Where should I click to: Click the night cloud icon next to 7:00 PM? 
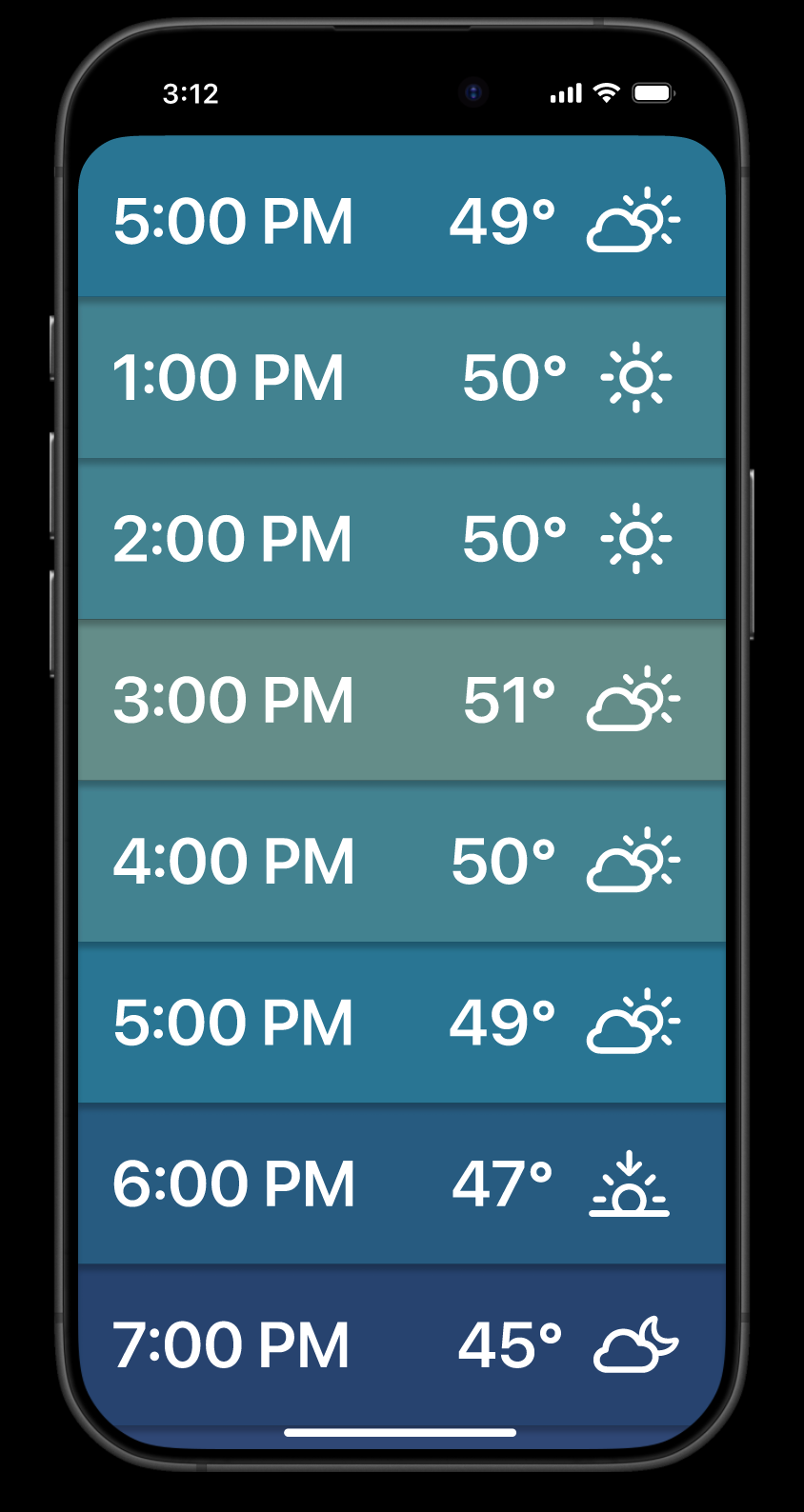coord(634,1344)
